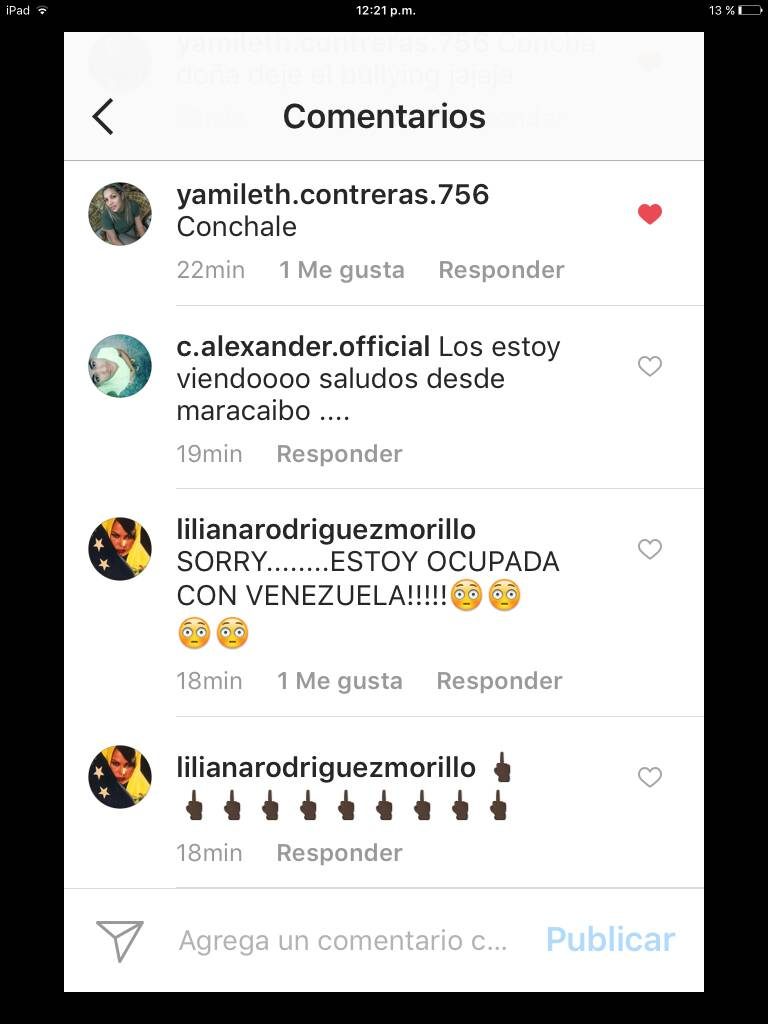Open yamileth.contreras.756's profile from username
The width and height of the screenshot is (768, 1024).
(x=332, y=194)
